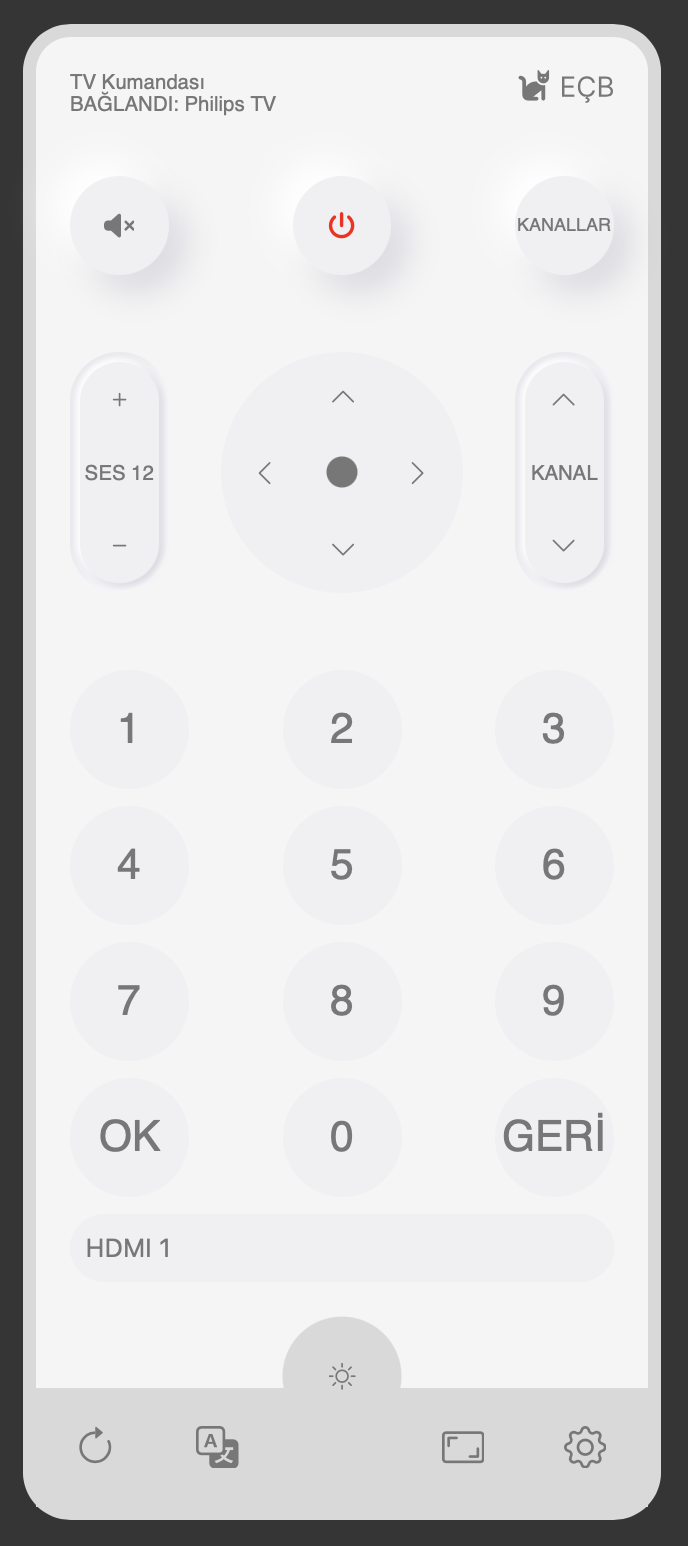
Task: Enter digit 5 on the keypad
Action: (x=342, y=865)
